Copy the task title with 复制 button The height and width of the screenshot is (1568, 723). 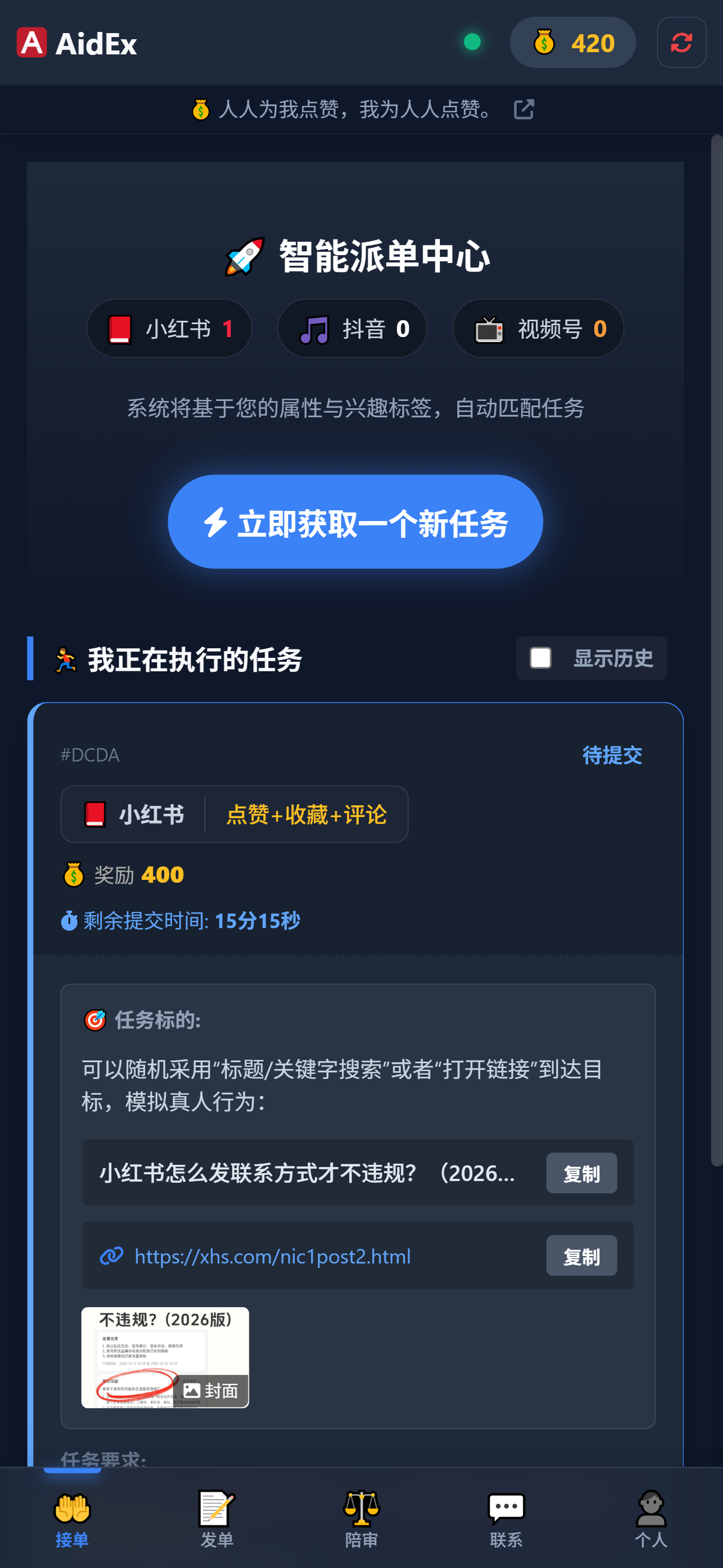coord(581,1173)
